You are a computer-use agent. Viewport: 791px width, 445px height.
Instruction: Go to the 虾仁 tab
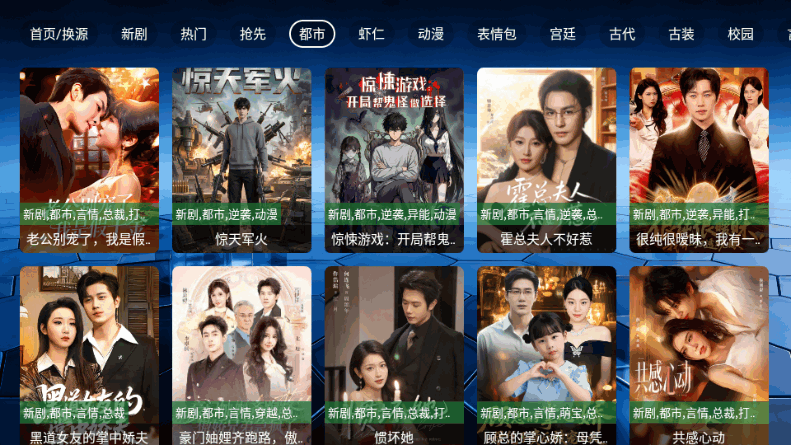click(372, 34)
